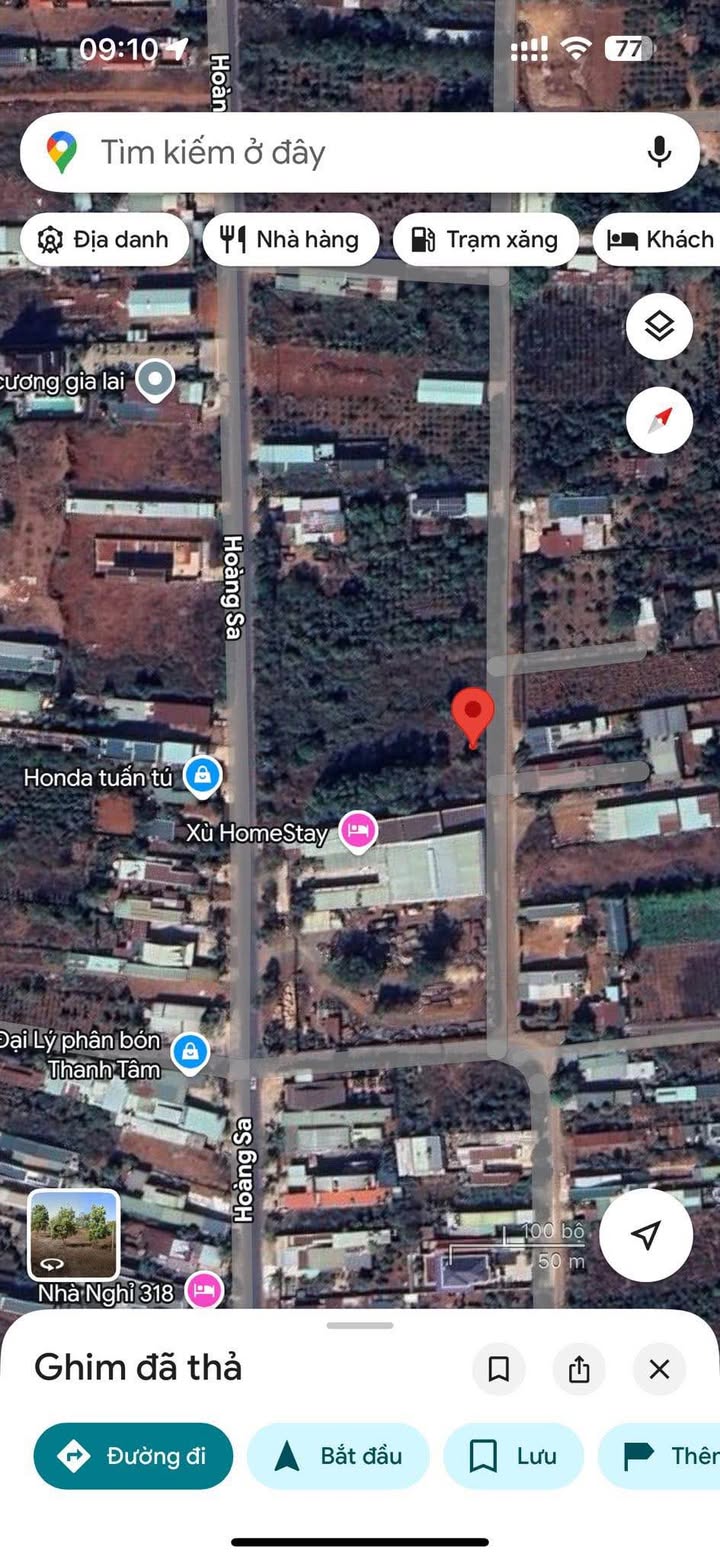Center map on my location
This screenshot has width=720, height=1560.
[646, 1234]
